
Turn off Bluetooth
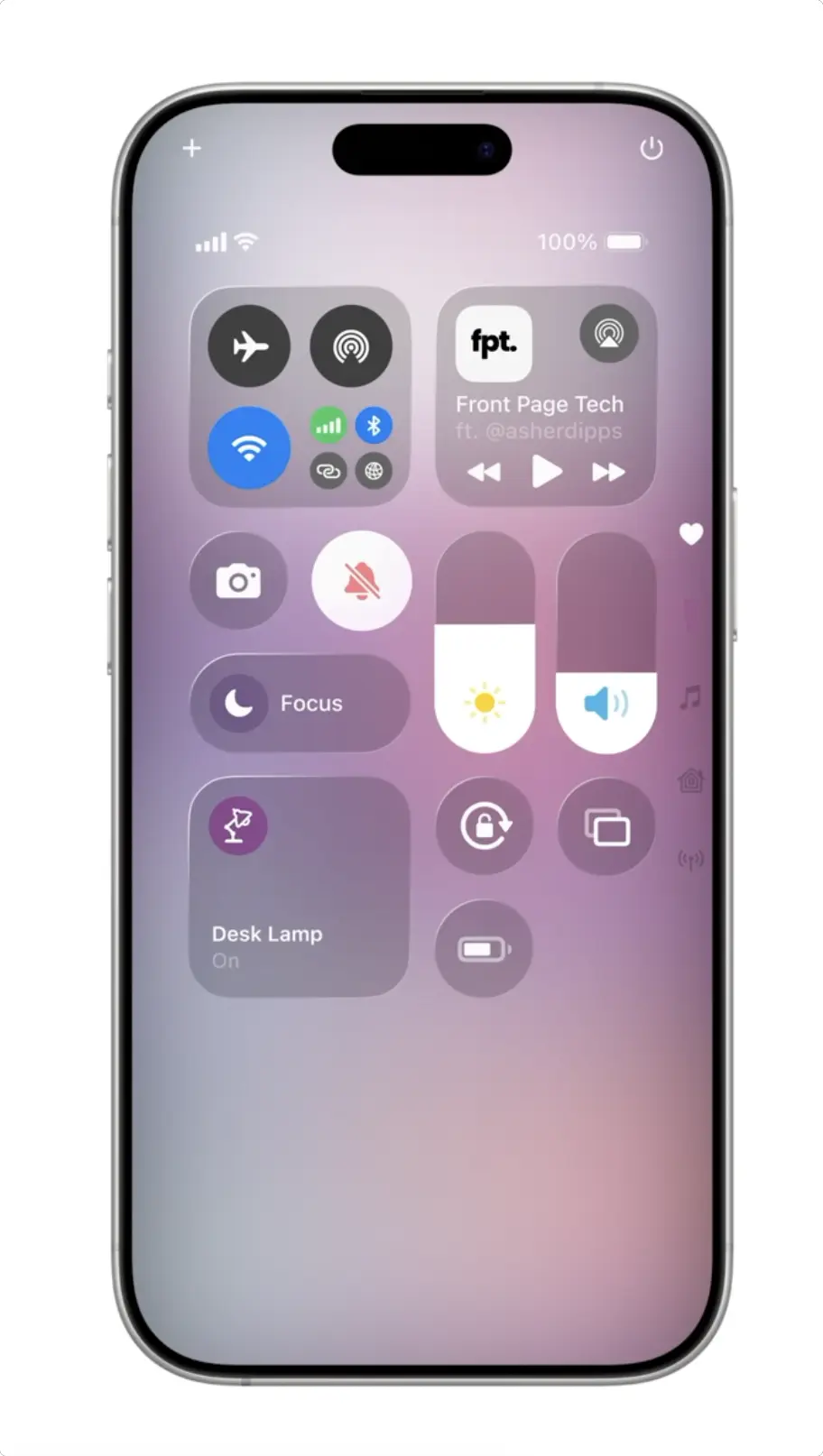374,425
